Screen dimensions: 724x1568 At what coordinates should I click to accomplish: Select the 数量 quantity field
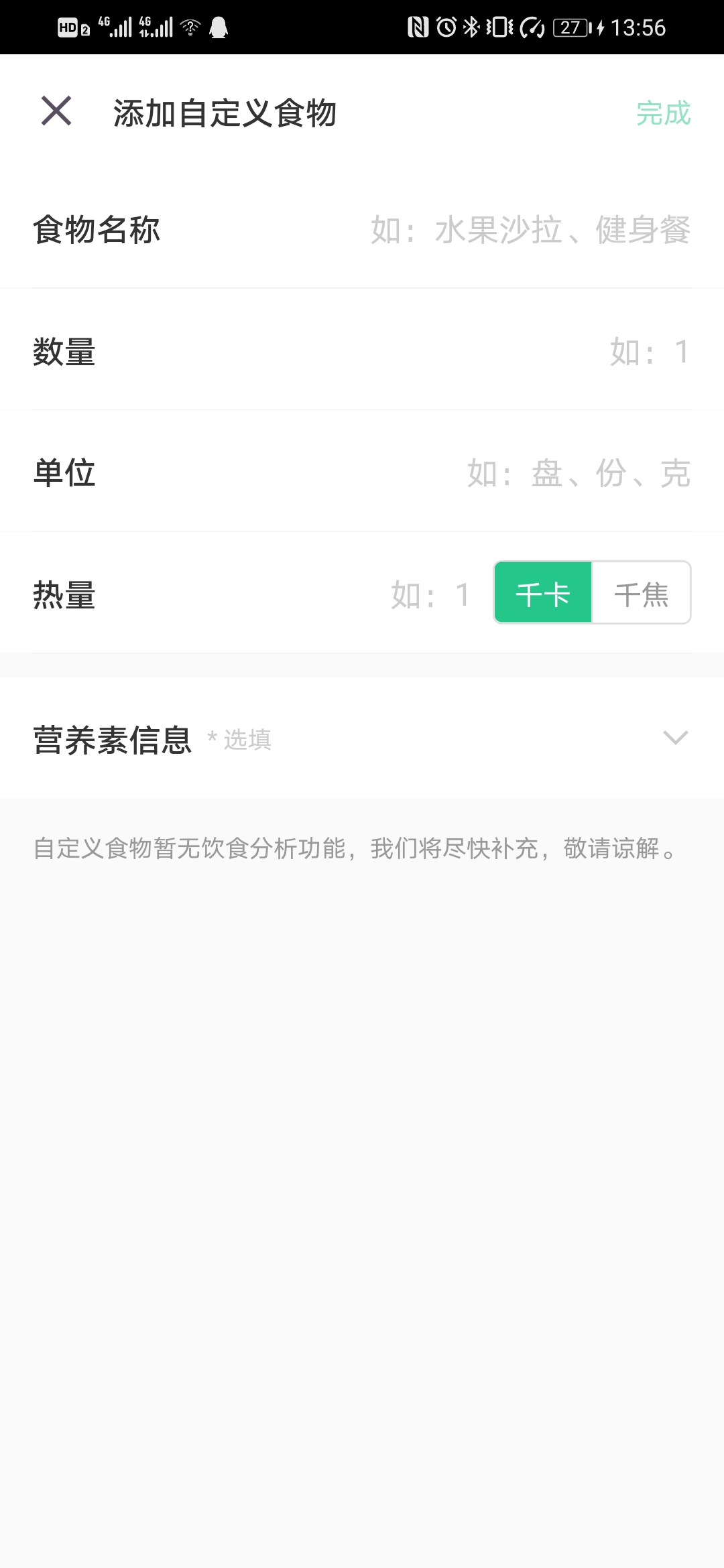pos(648,352)
